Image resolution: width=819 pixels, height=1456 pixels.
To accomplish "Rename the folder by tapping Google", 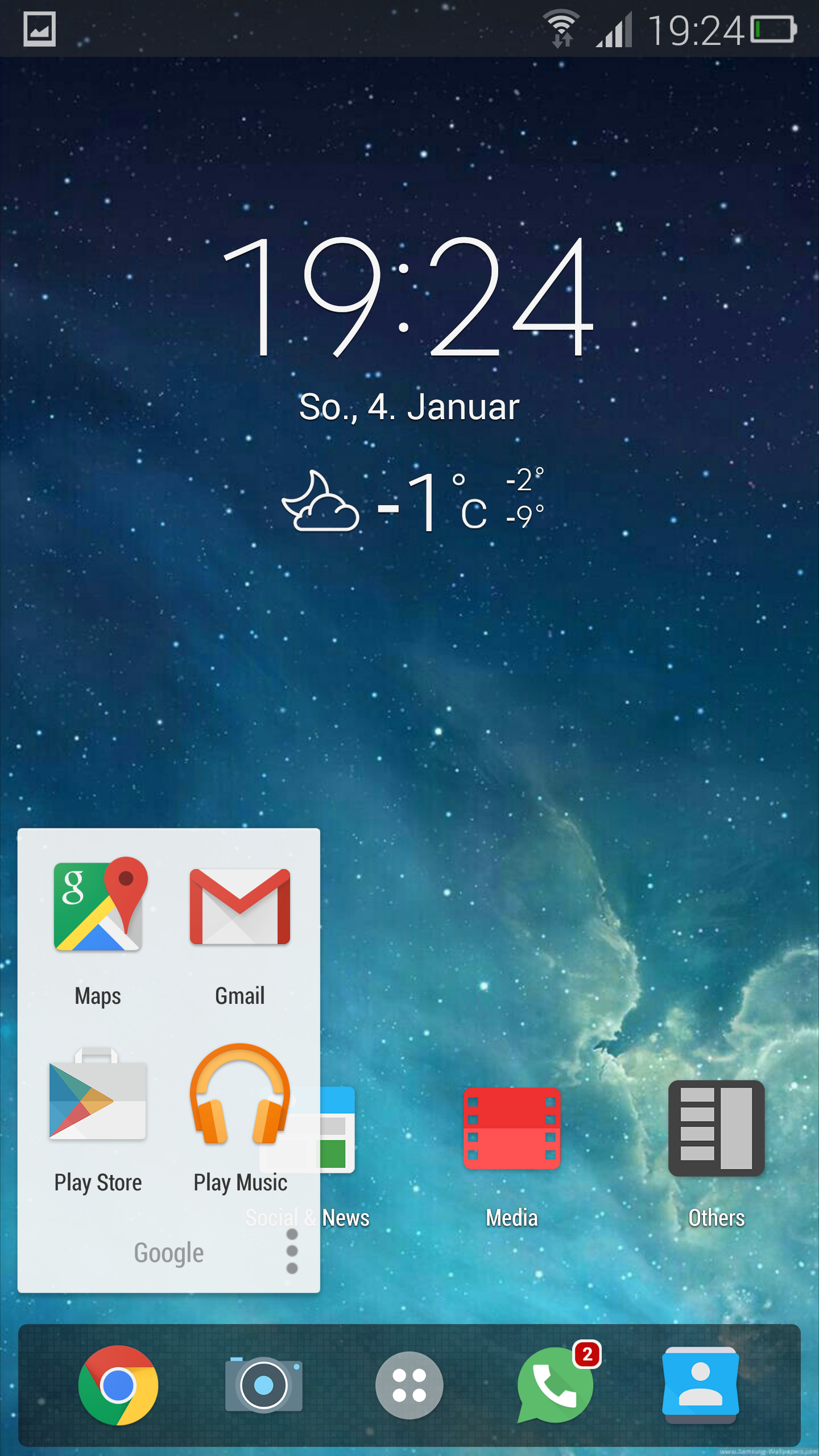I will (169, 1253).
